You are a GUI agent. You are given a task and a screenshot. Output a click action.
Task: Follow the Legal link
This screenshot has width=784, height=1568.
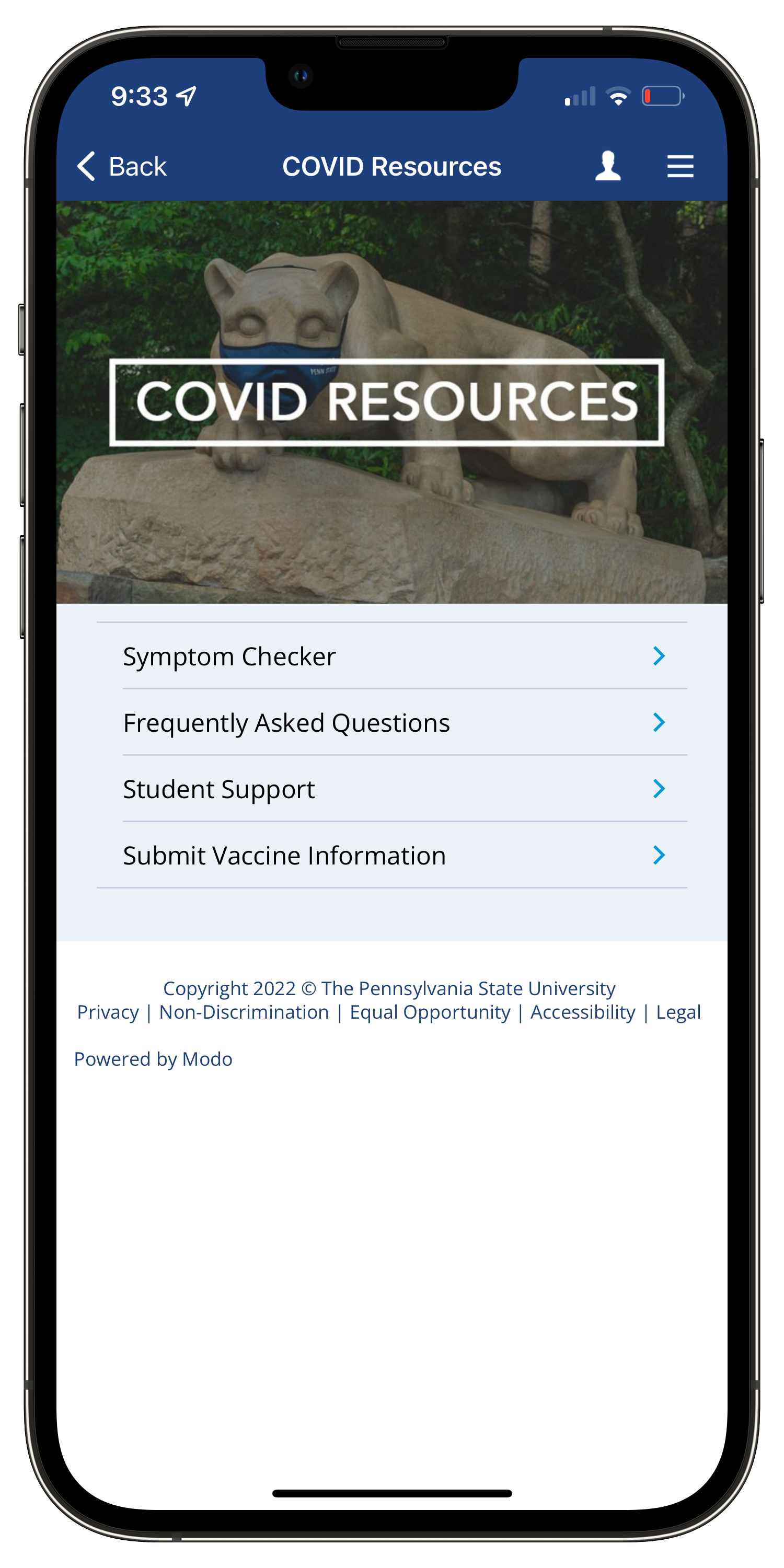[x=678, y=1012]
